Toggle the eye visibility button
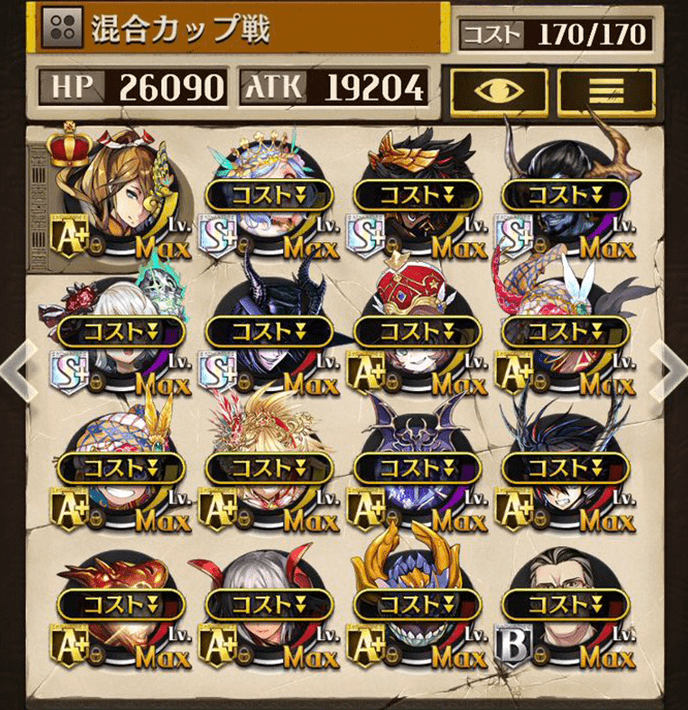This screenshot has width=688, height=710. (499, 89)
